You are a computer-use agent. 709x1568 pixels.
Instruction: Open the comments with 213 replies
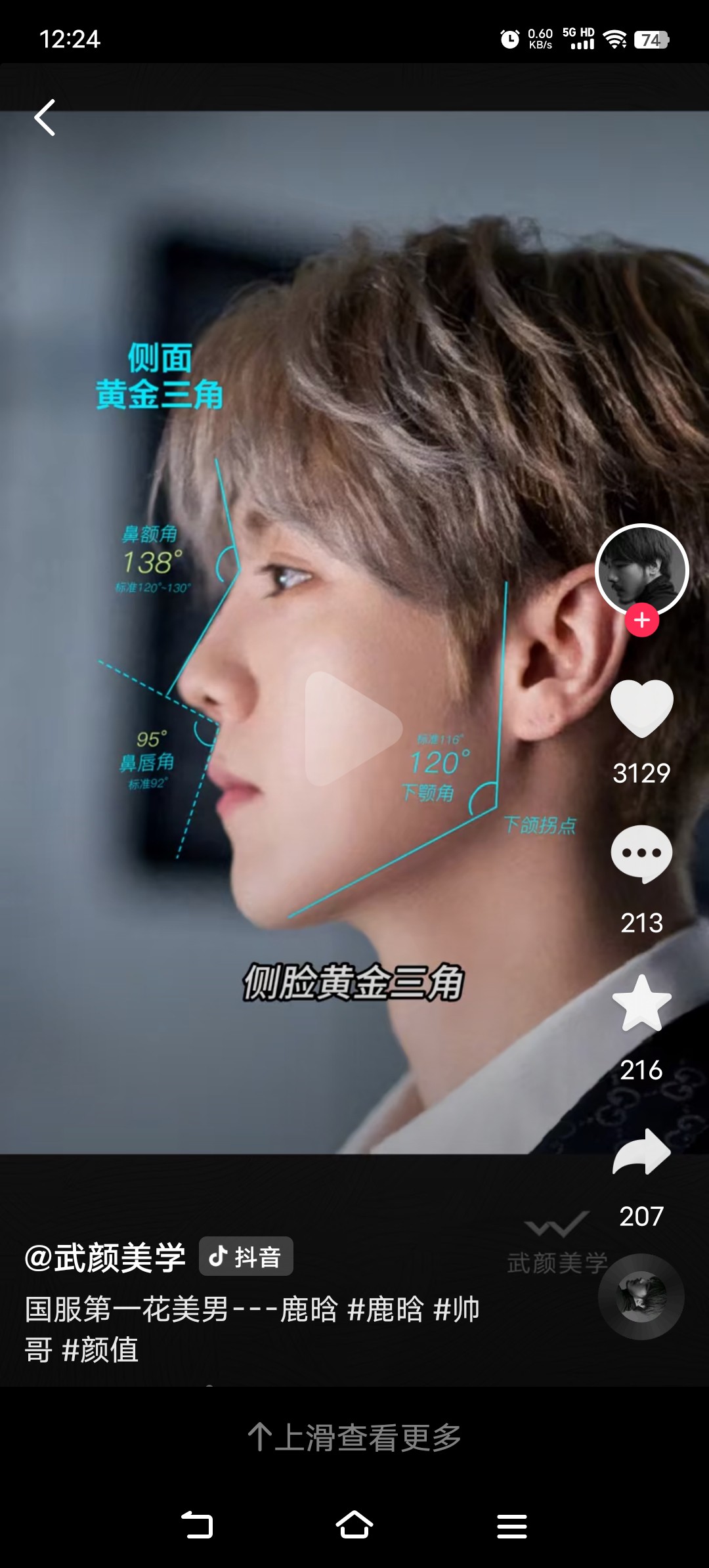pyautogui.click(x=641, y=854)
